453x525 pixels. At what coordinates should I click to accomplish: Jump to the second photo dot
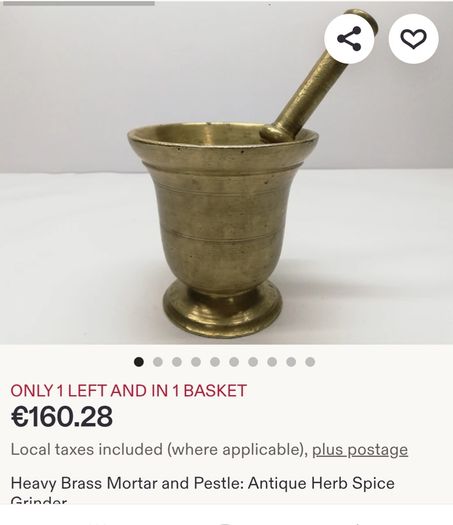point(158,362)
